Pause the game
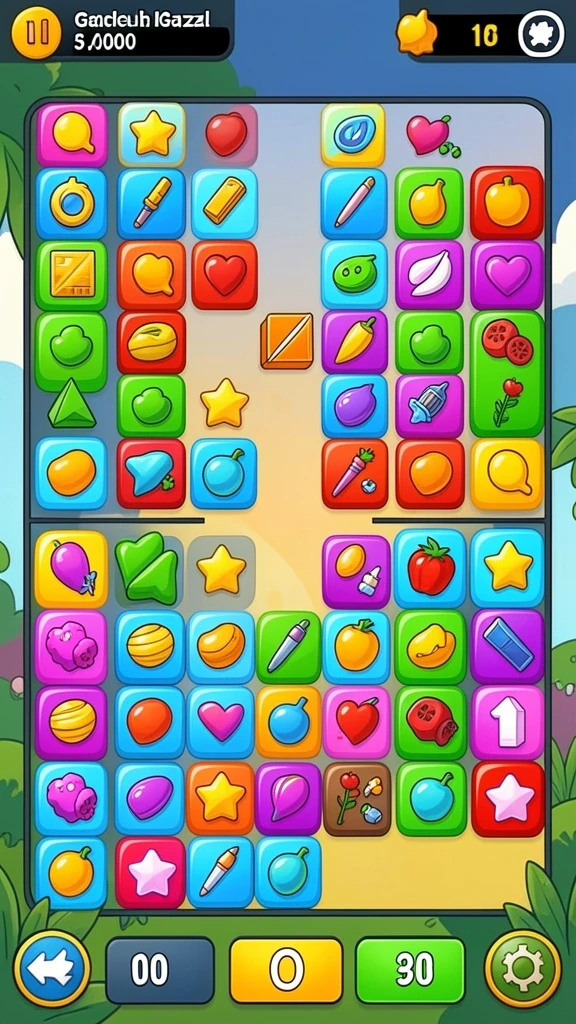The image size is (576, 1024). point(36,32)
